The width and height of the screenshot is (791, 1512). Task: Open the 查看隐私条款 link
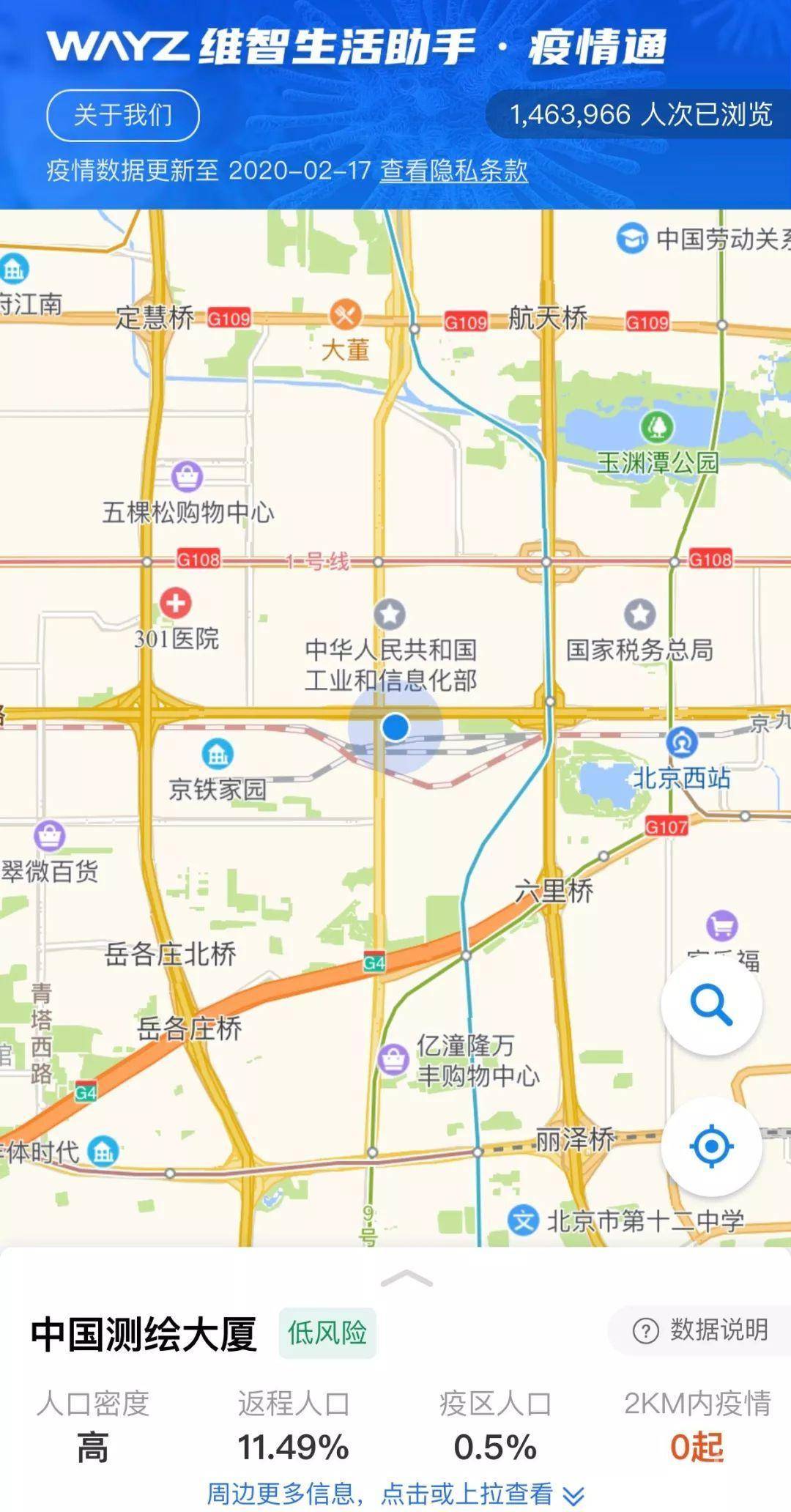[x=454, y=171]
